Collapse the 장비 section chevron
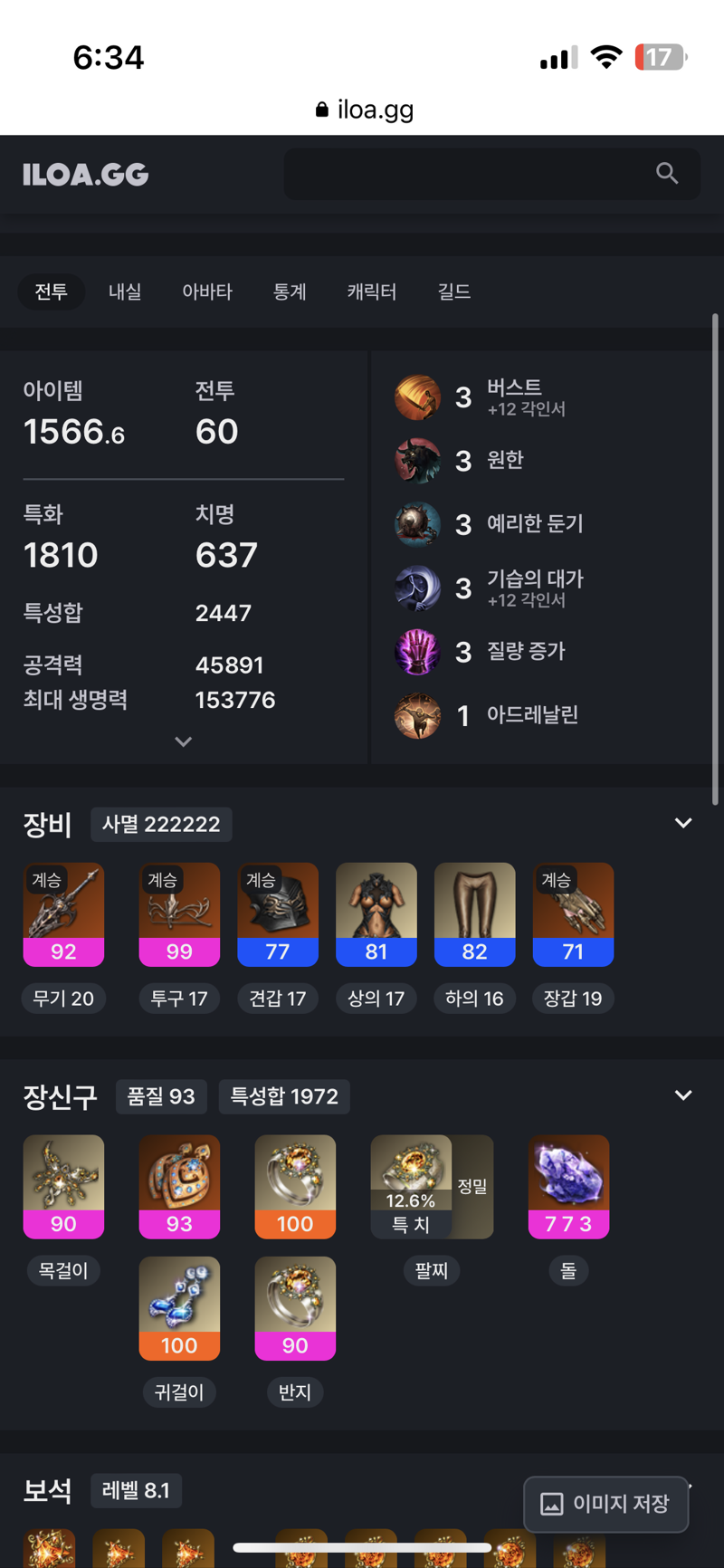Viewport: 724px width, 1568px height. [x=683, y=823]
